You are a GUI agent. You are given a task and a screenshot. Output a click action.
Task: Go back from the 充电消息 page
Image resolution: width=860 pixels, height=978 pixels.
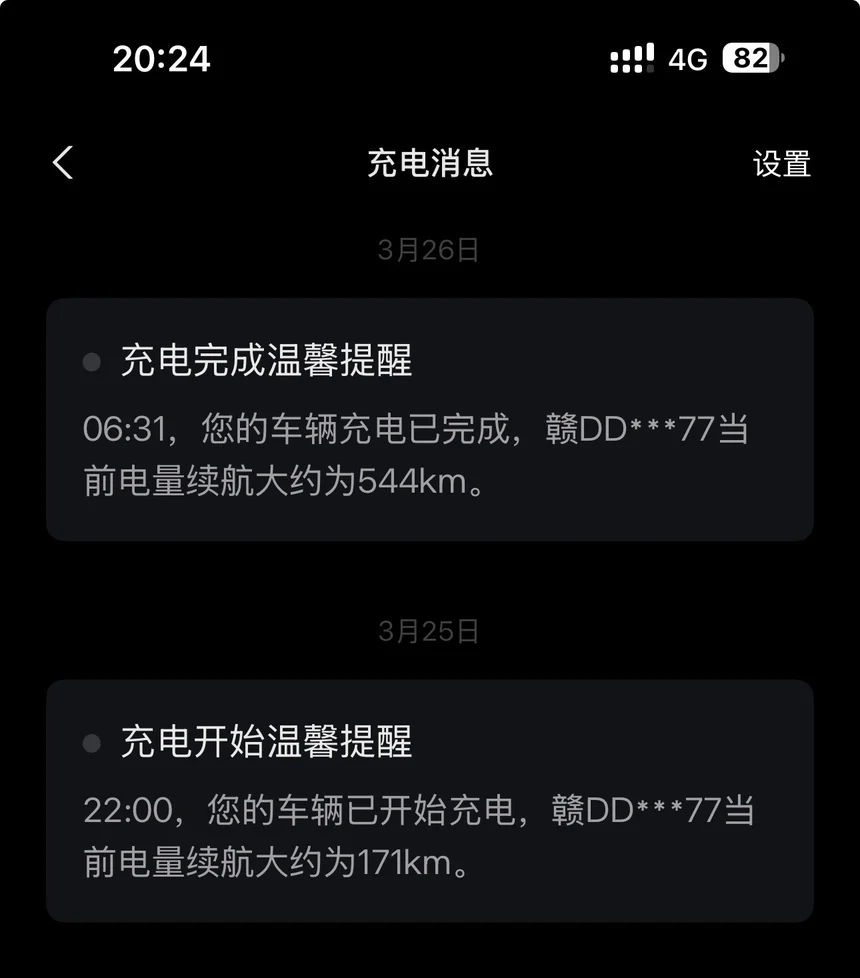coord(63,163)
